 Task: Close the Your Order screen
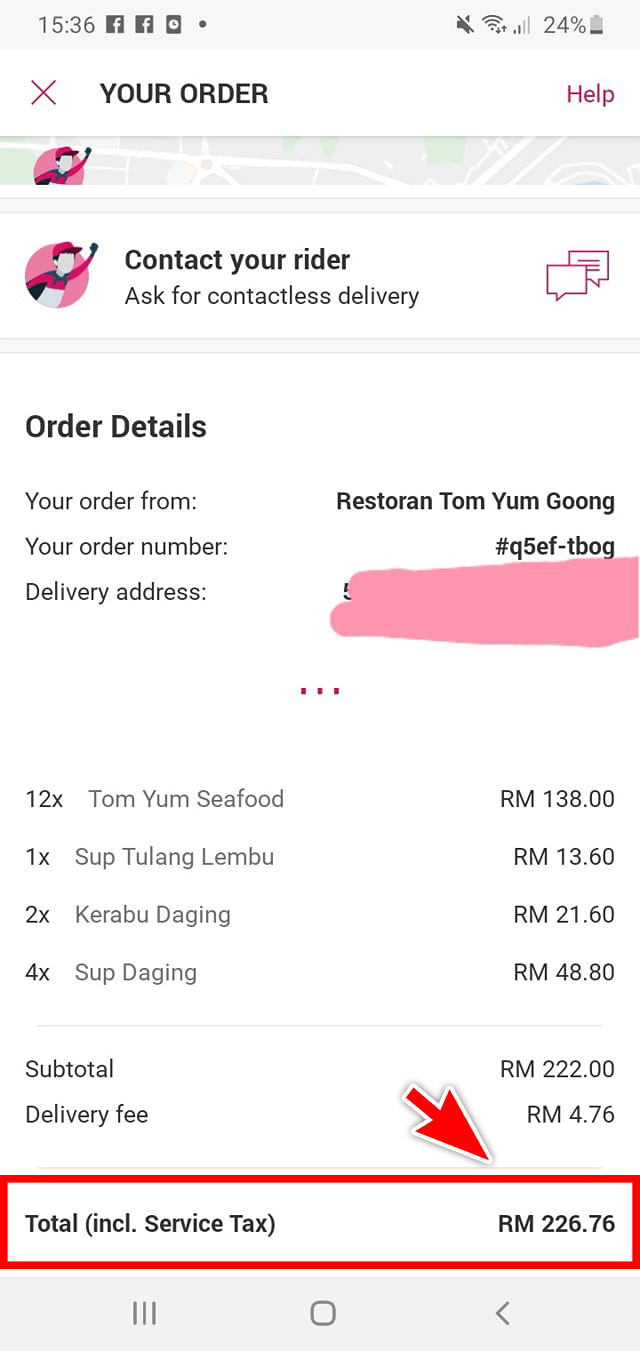pyautogui.click(x=43, y=94)
